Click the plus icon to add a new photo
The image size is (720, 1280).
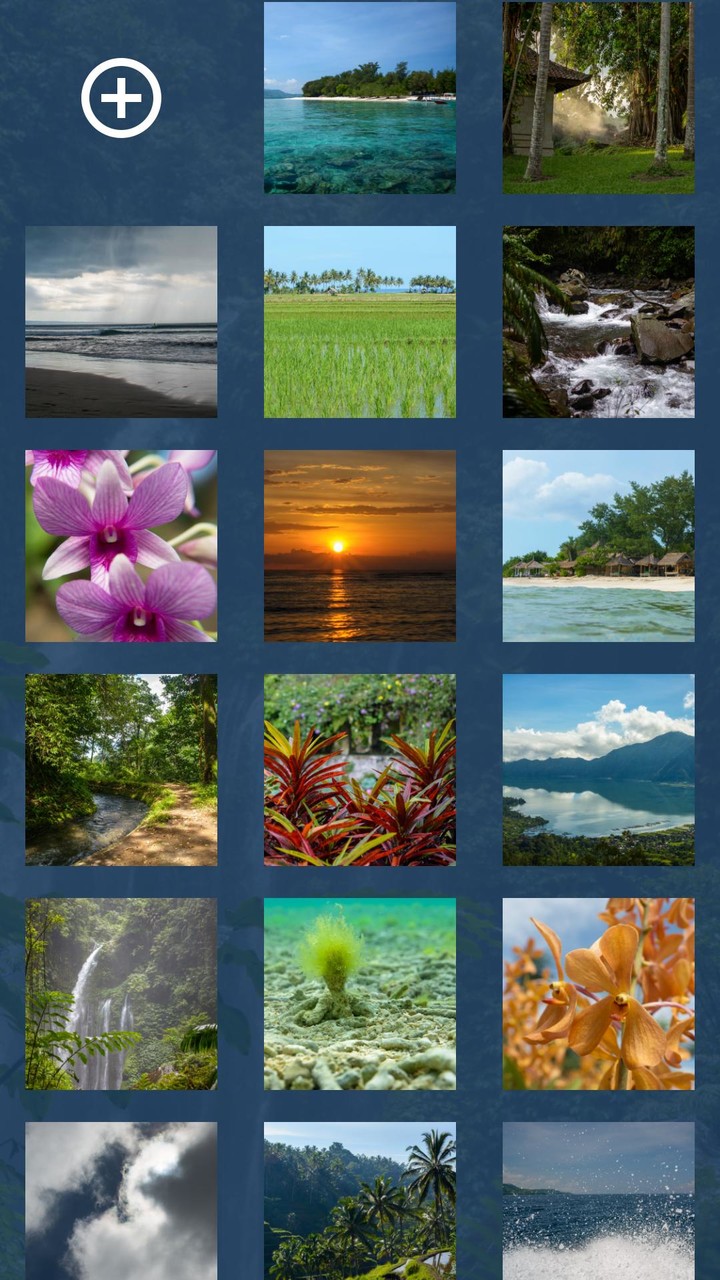click(x=120, y=97)
